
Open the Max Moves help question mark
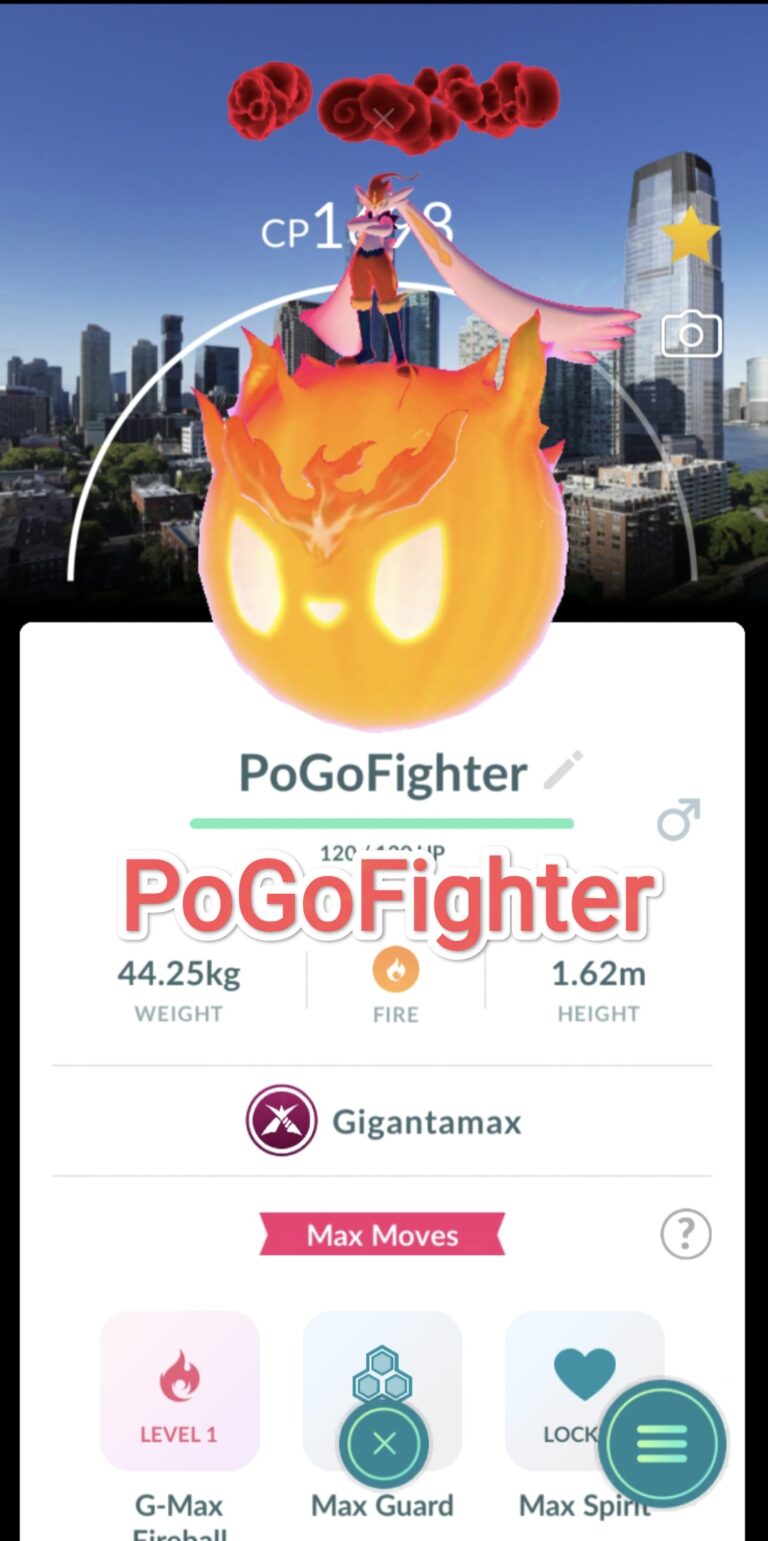686,1234
